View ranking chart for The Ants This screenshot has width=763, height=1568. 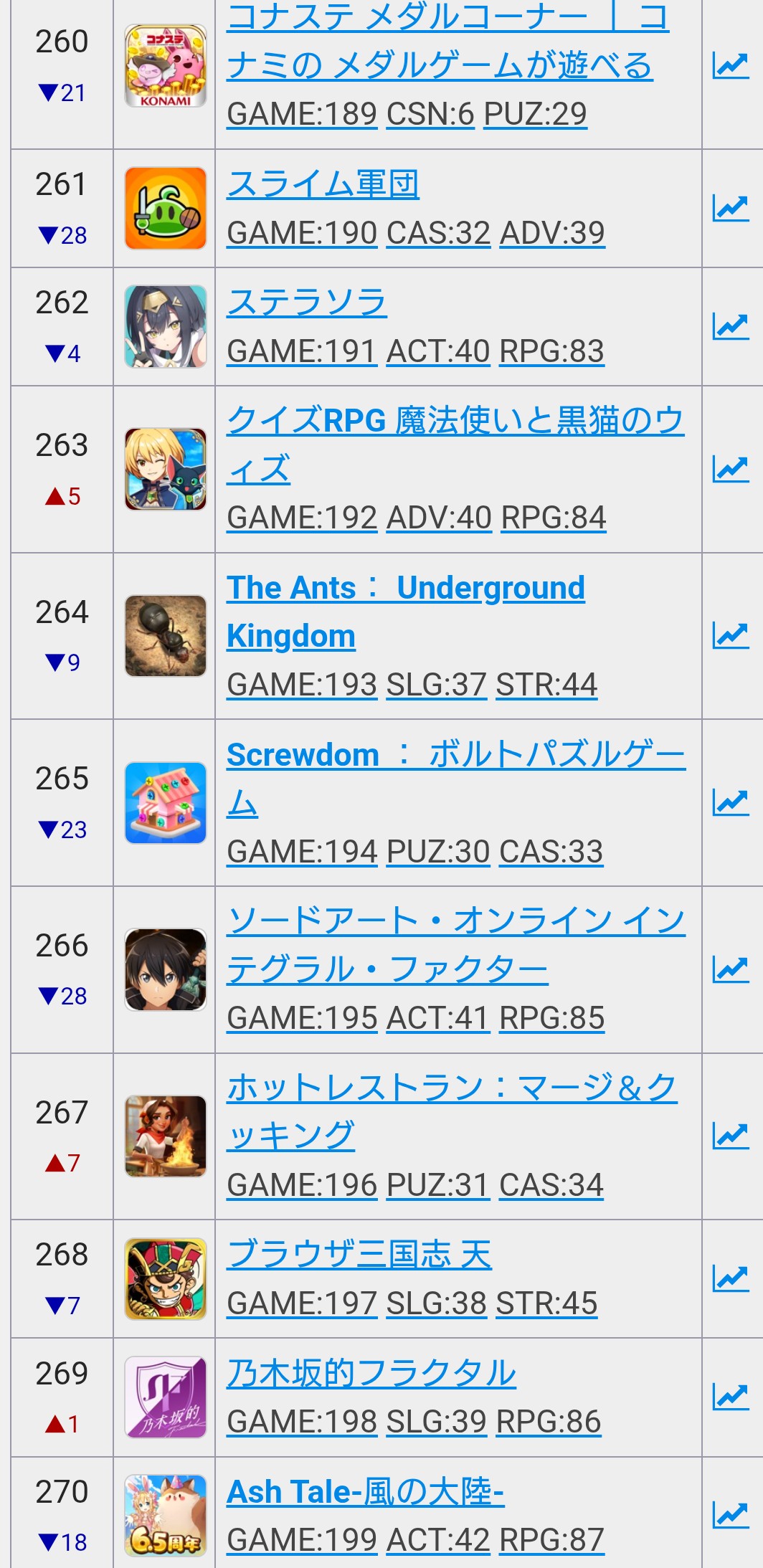pyautogui.click(x=730, y=635)
